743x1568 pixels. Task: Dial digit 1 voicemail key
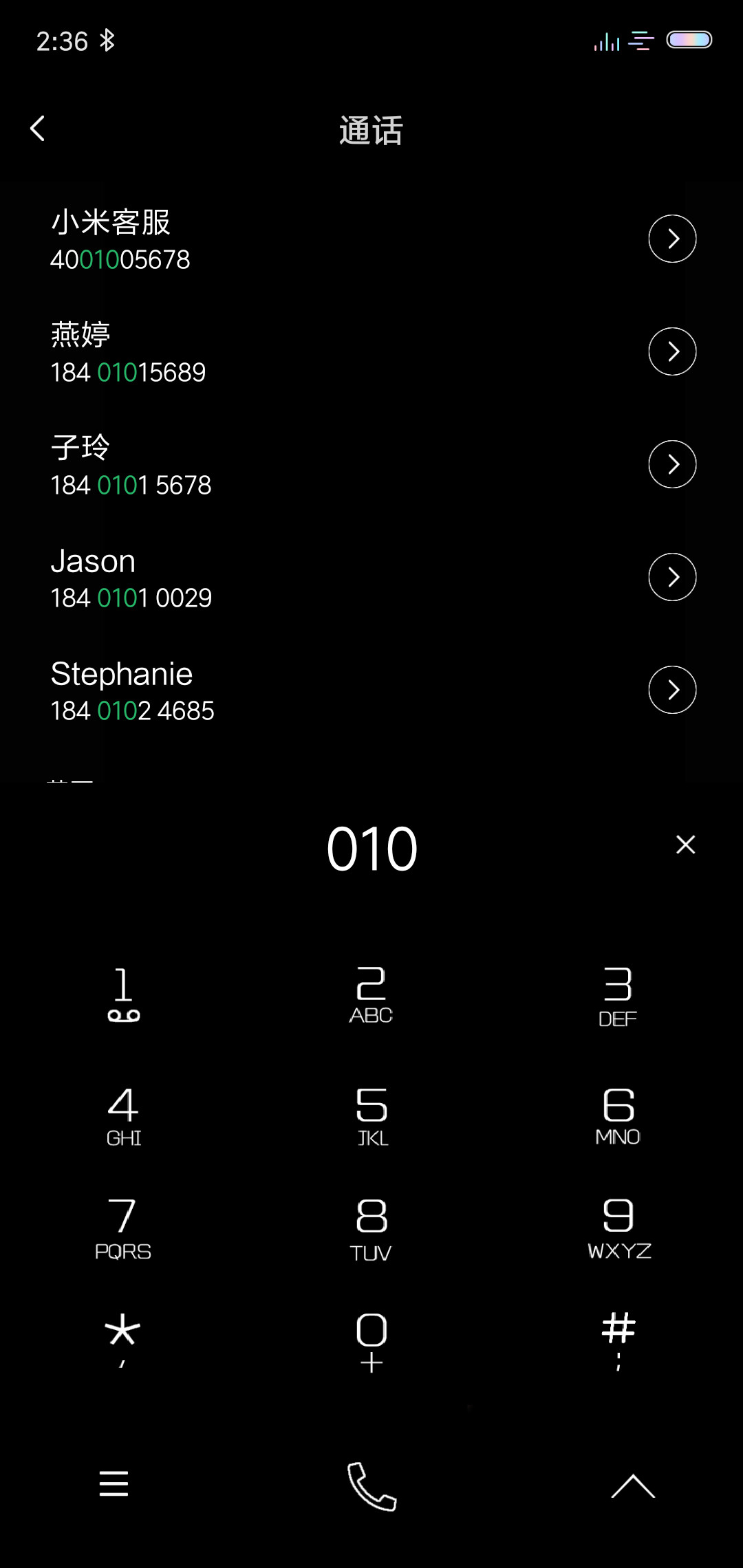click(124, 994)
